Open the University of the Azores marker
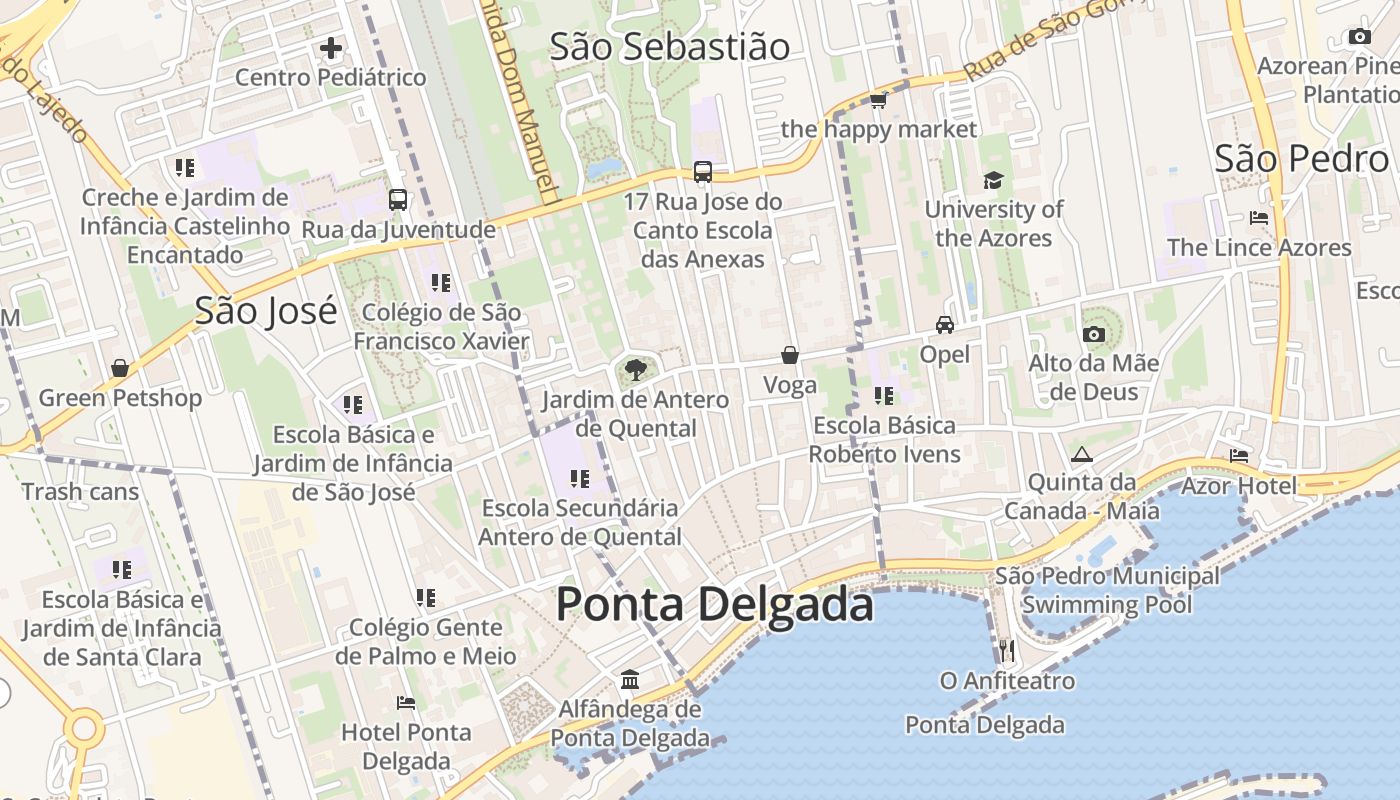 coord(993,180)
